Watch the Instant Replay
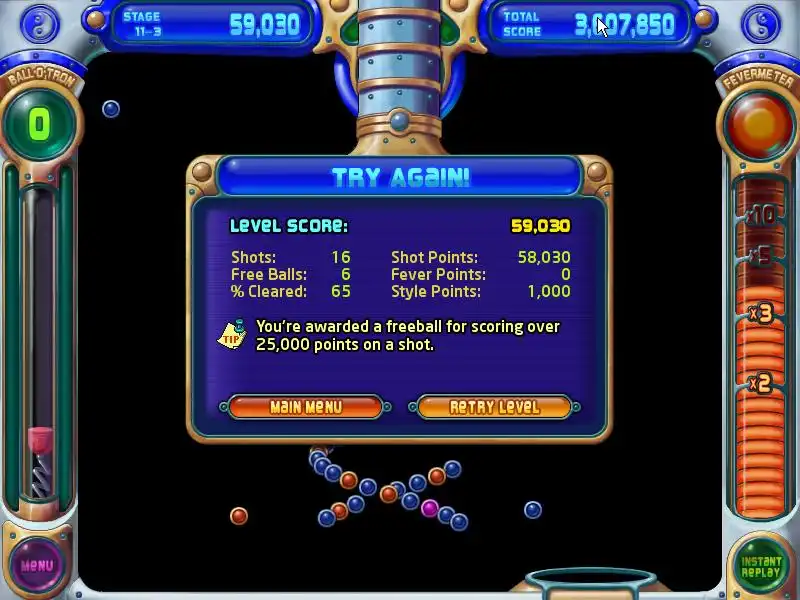This screenshot has width=800, height=600. 761,567
